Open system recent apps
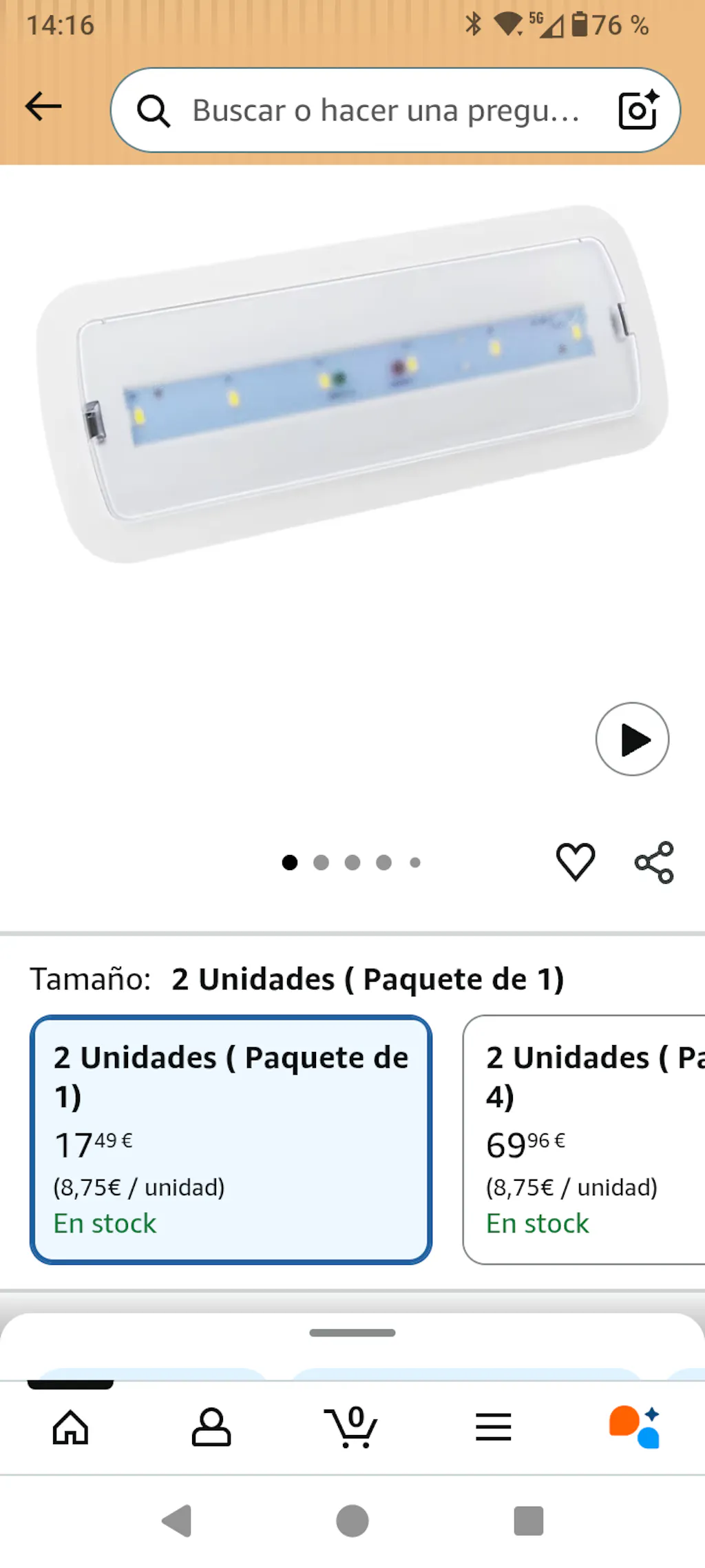The image size is (705, 1568). coord(529,1521)
